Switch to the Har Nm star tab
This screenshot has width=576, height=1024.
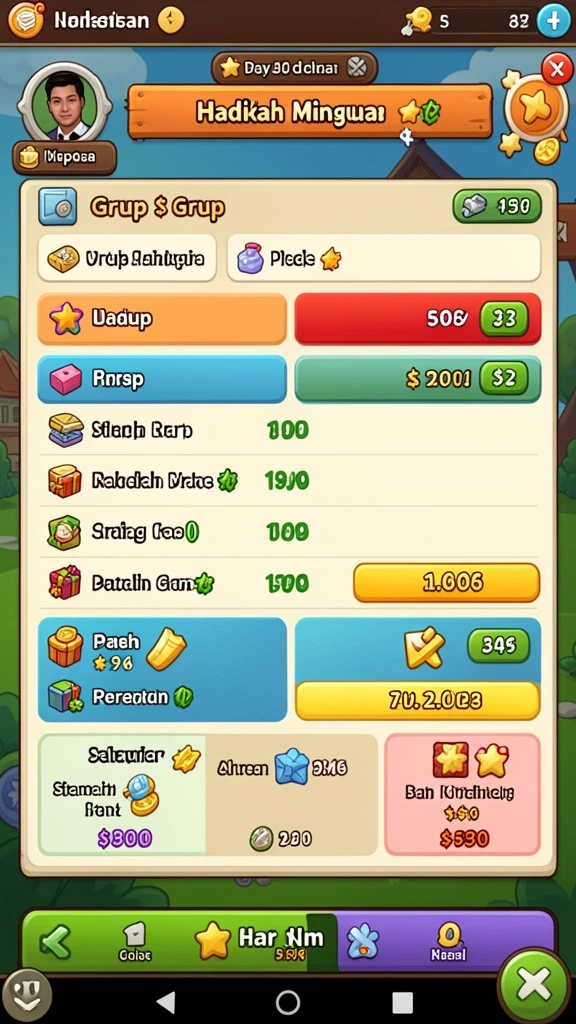click(x=259, y=941)
